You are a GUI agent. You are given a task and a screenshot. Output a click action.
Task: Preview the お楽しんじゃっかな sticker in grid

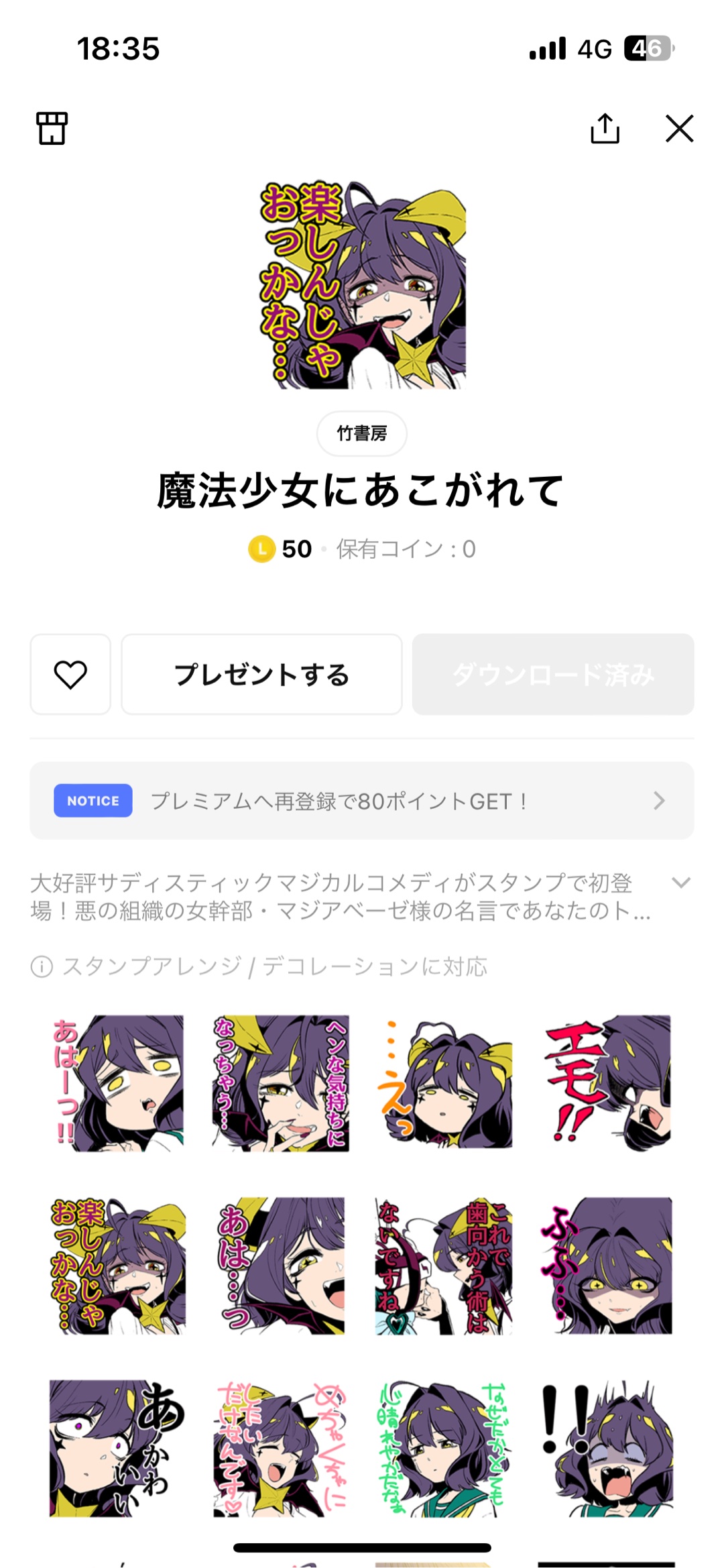[x=118, y=1266]
